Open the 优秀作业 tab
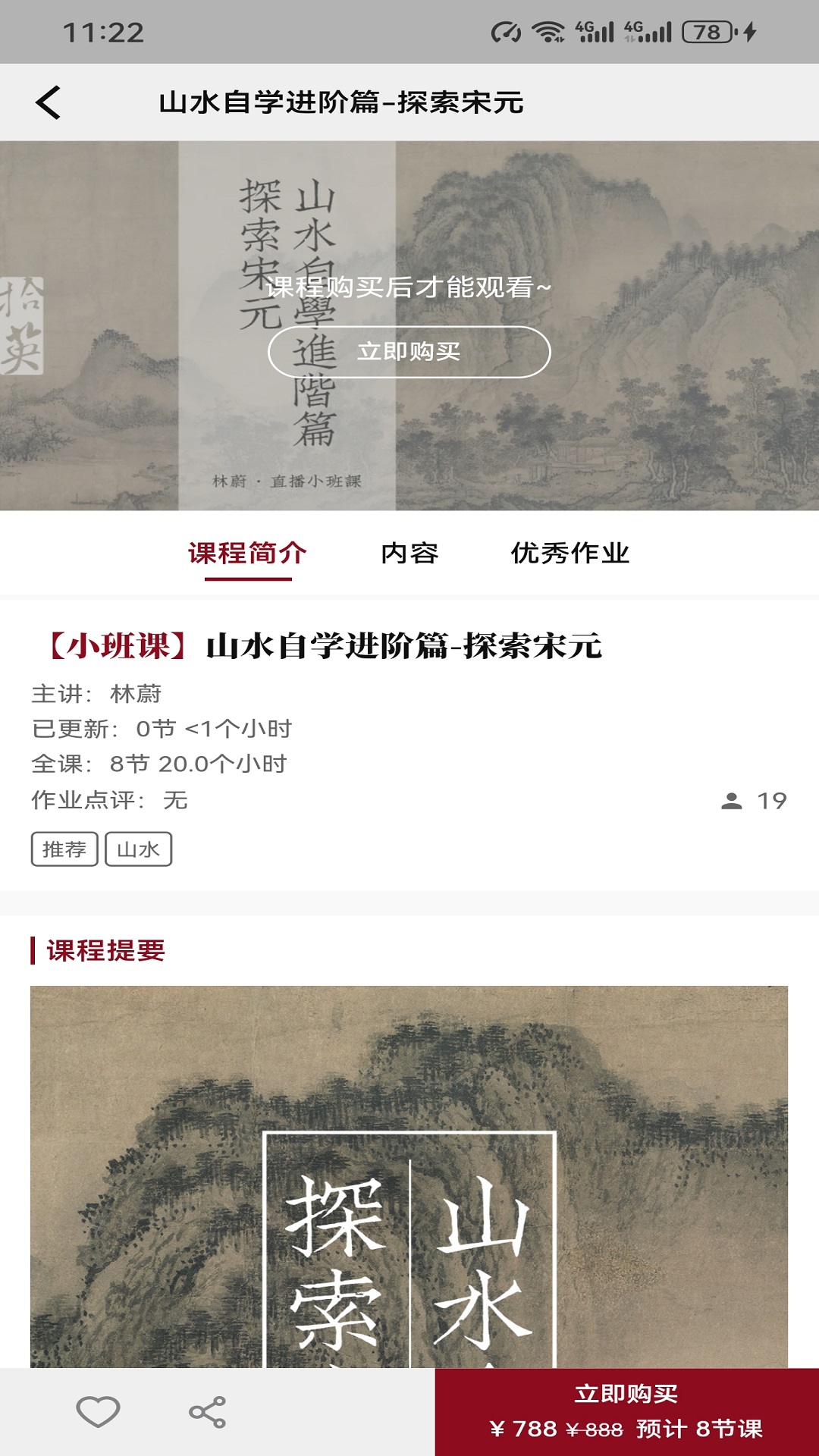This screenshot has height=1456, width=819. click(570, 554)
